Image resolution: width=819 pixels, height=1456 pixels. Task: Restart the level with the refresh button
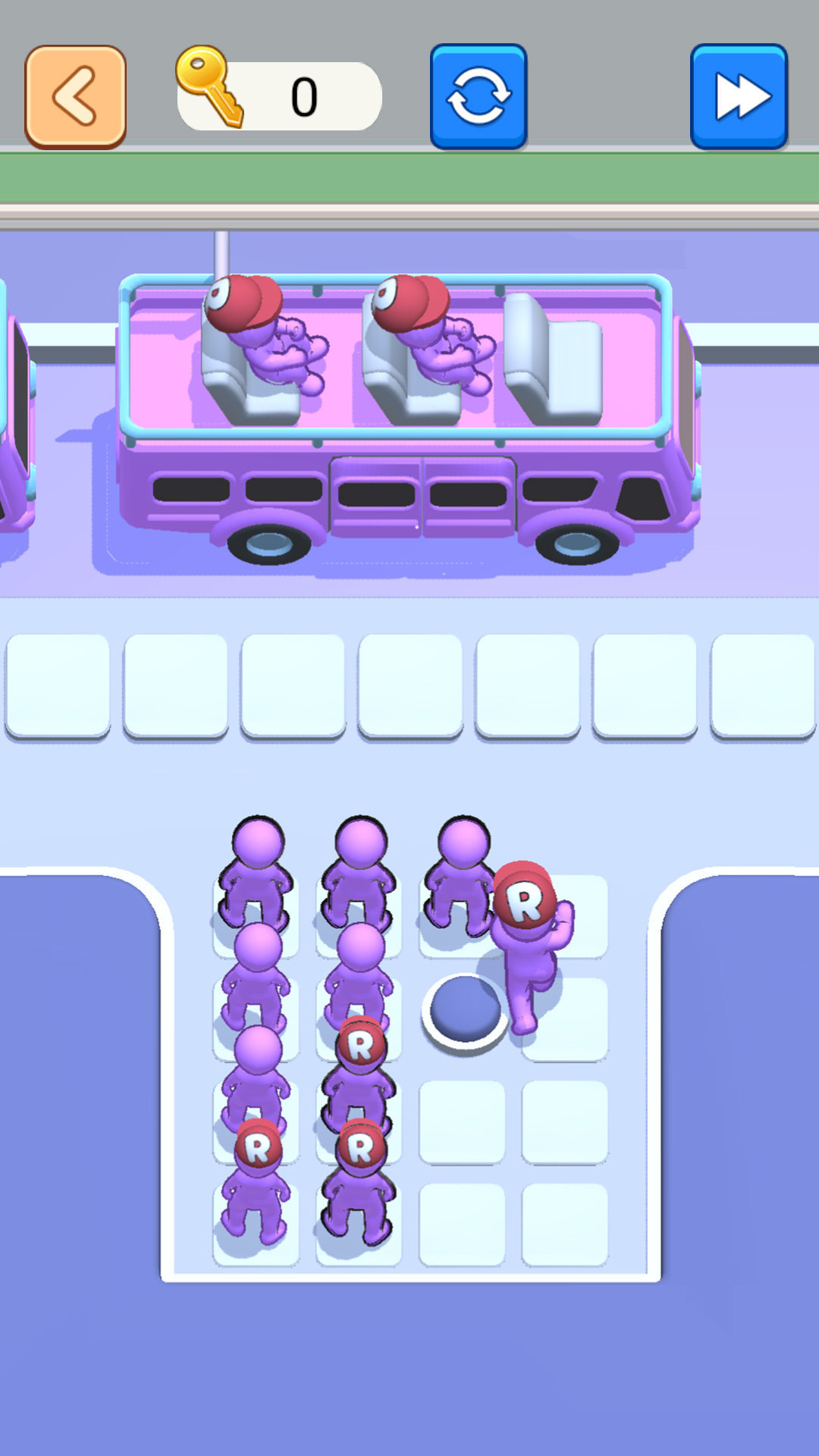point(479,96)
